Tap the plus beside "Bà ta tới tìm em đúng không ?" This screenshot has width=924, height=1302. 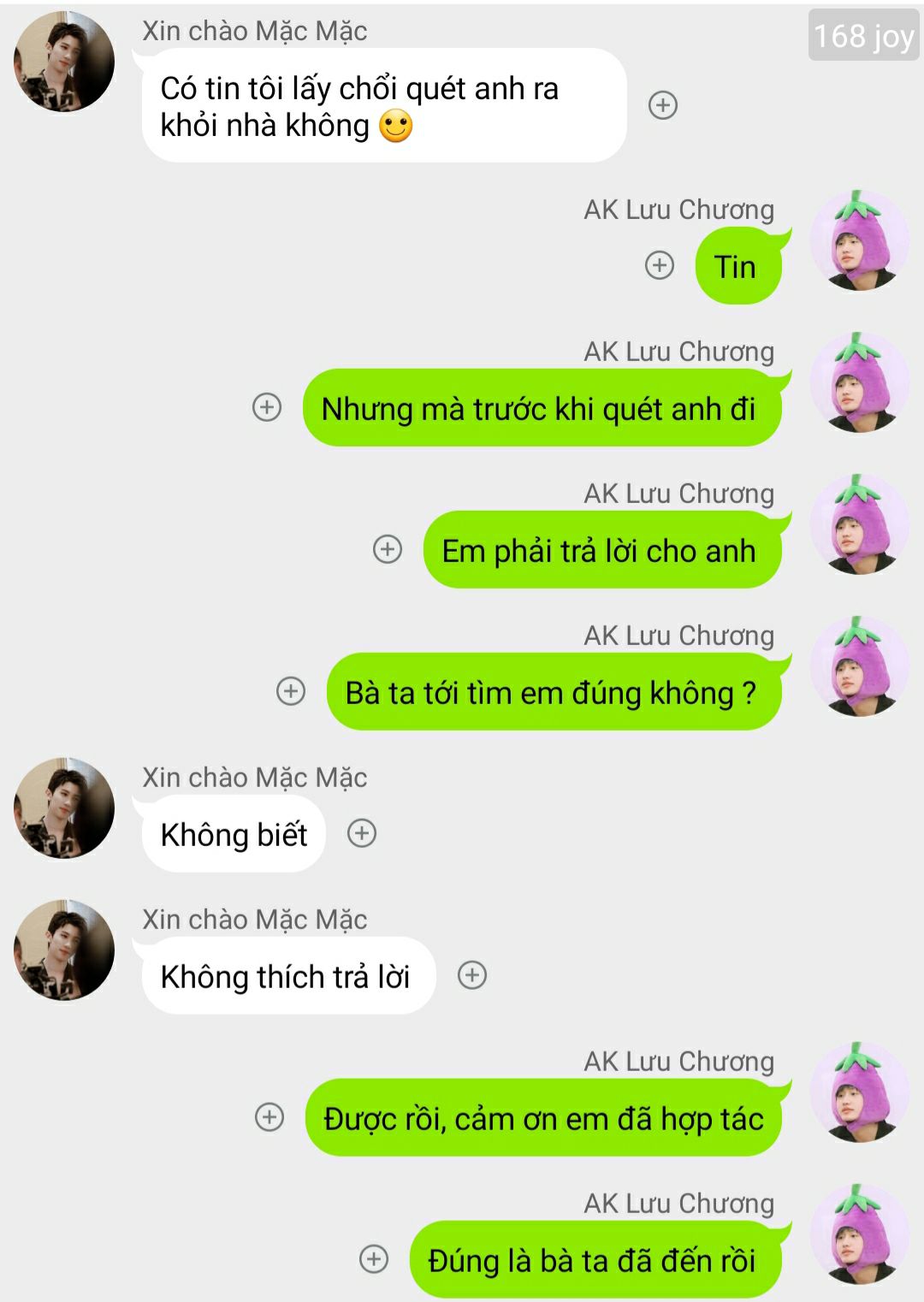(291, 691)
